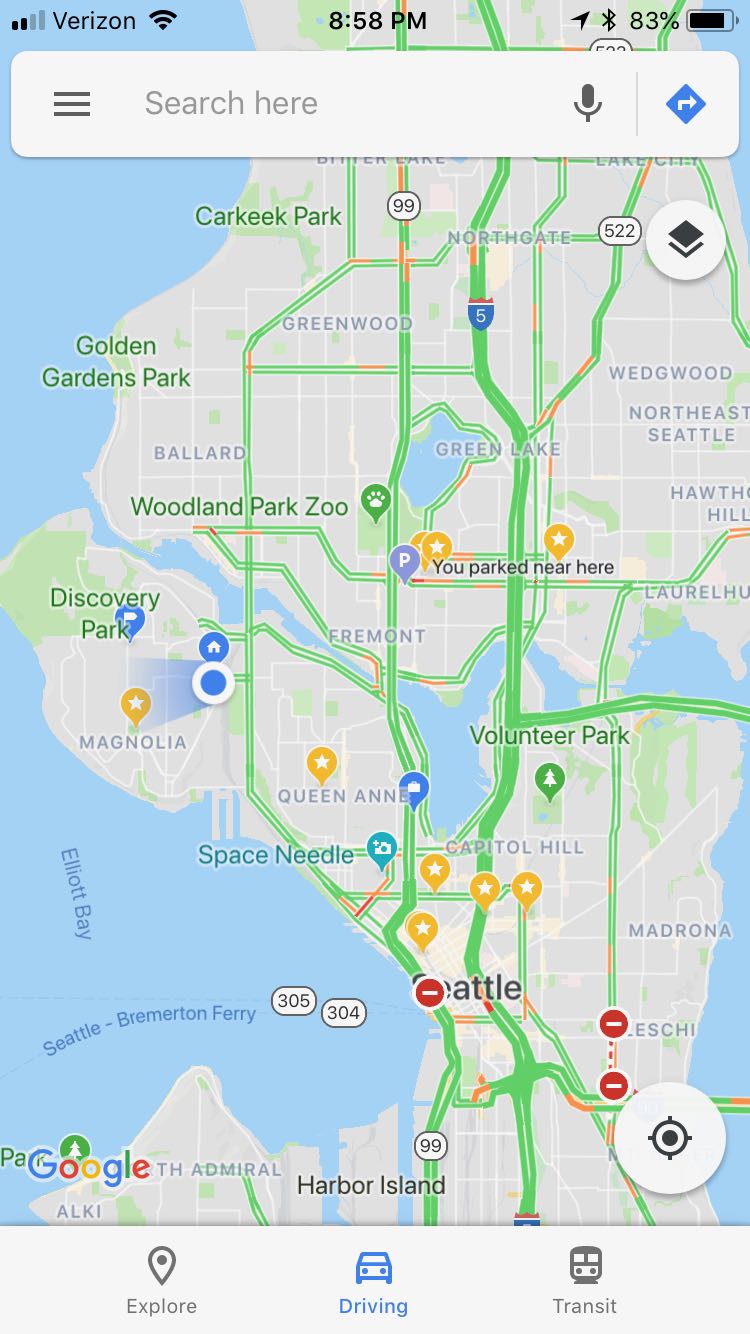
Task: Select the Driving tab
Action: pos(373,1280)
